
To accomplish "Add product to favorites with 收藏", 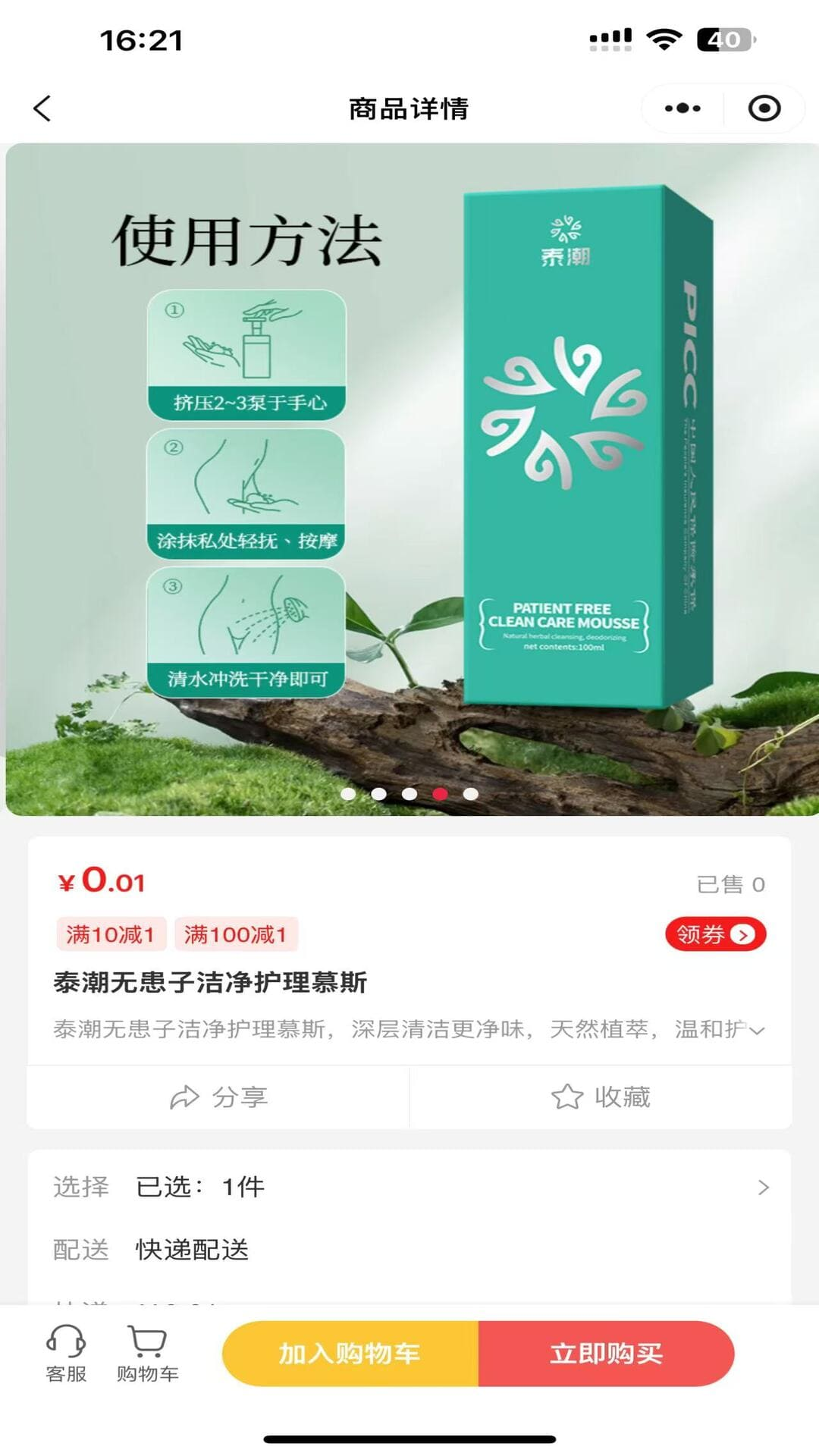I will tap(601, 1097).
